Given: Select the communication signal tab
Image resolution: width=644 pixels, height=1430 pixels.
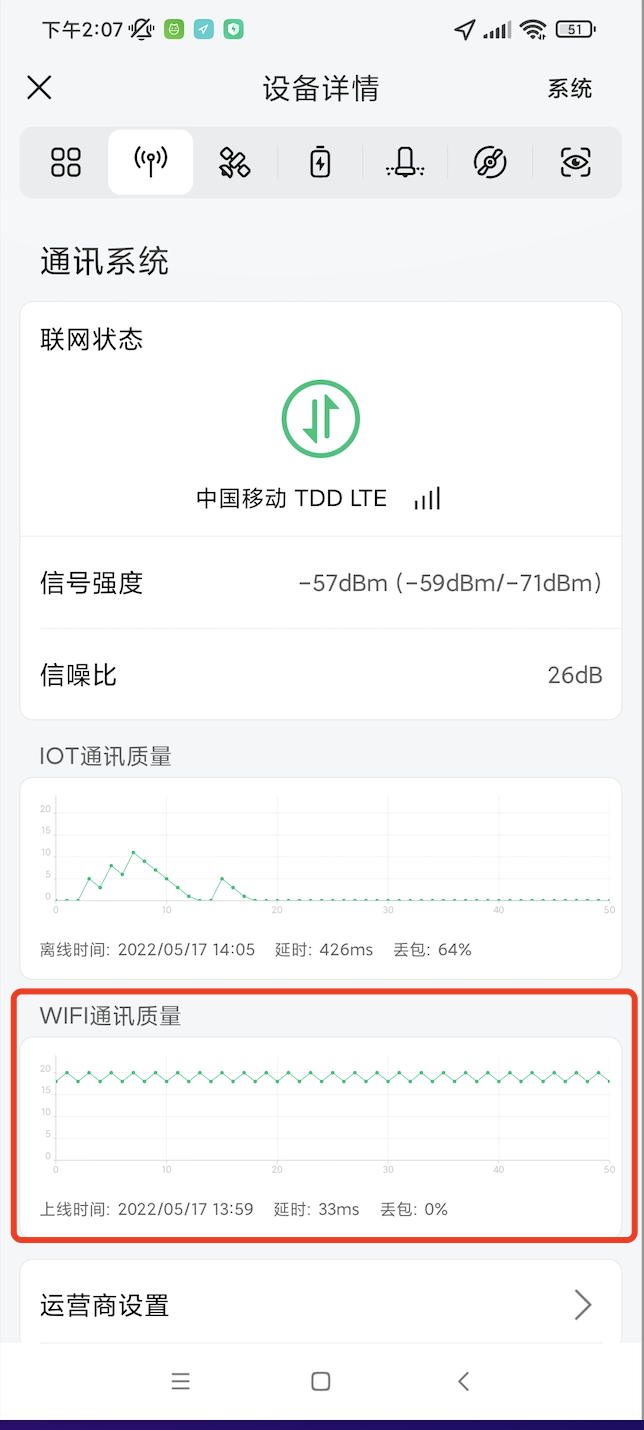Looking at the screenshot, I should [151, 162].
